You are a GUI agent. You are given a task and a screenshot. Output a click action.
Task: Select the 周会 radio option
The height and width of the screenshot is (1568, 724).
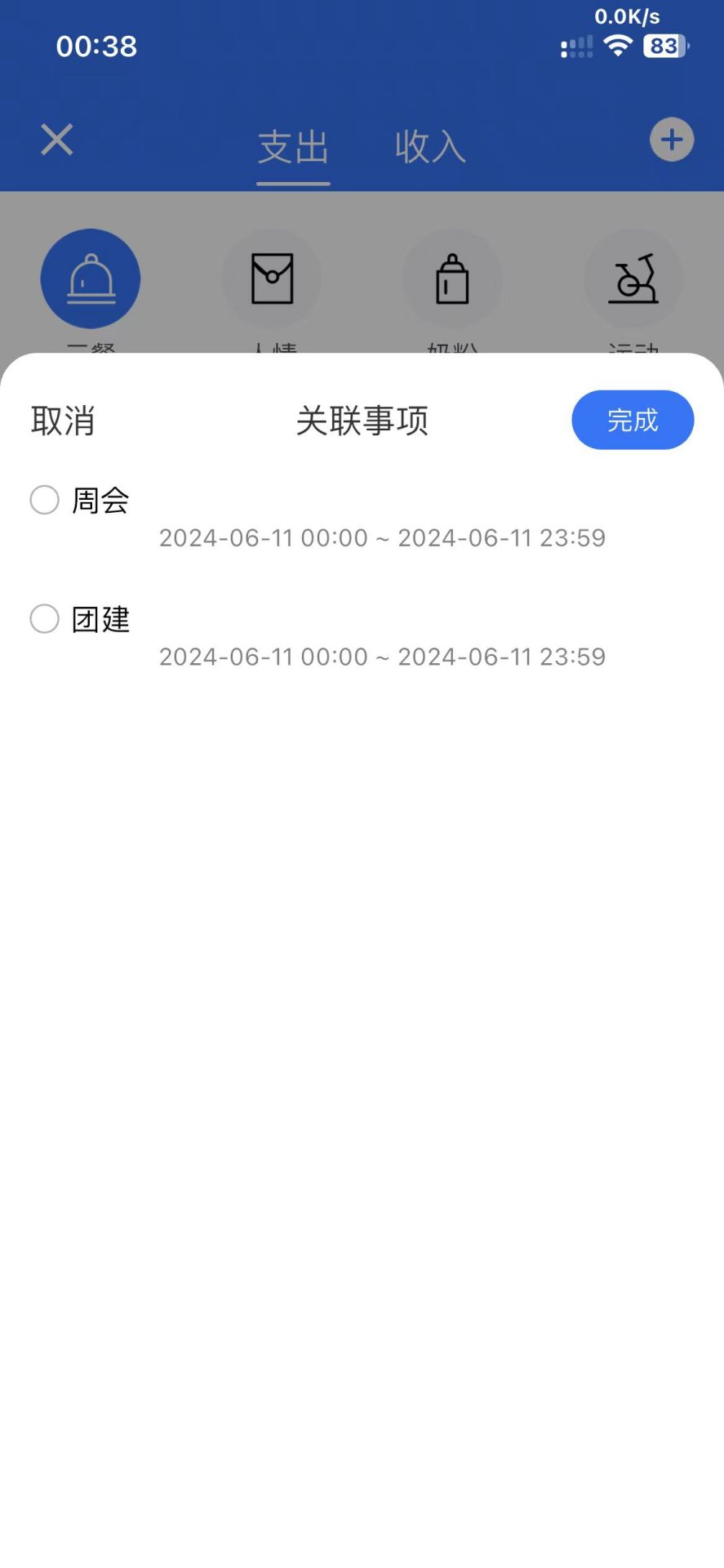pyautogui.click(x=45, y=500)
